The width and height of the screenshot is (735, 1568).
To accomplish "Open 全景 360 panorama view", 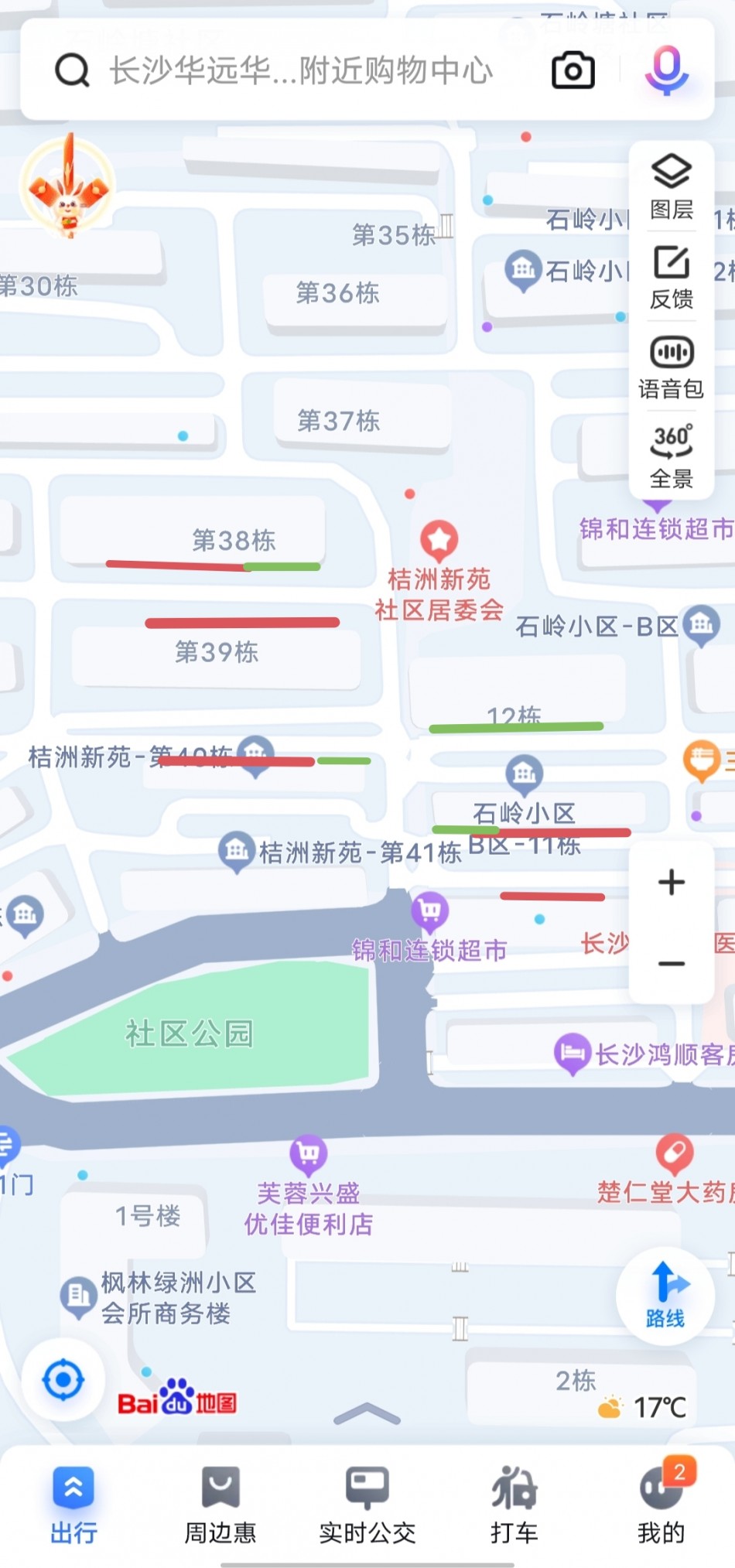I will 671,456.
